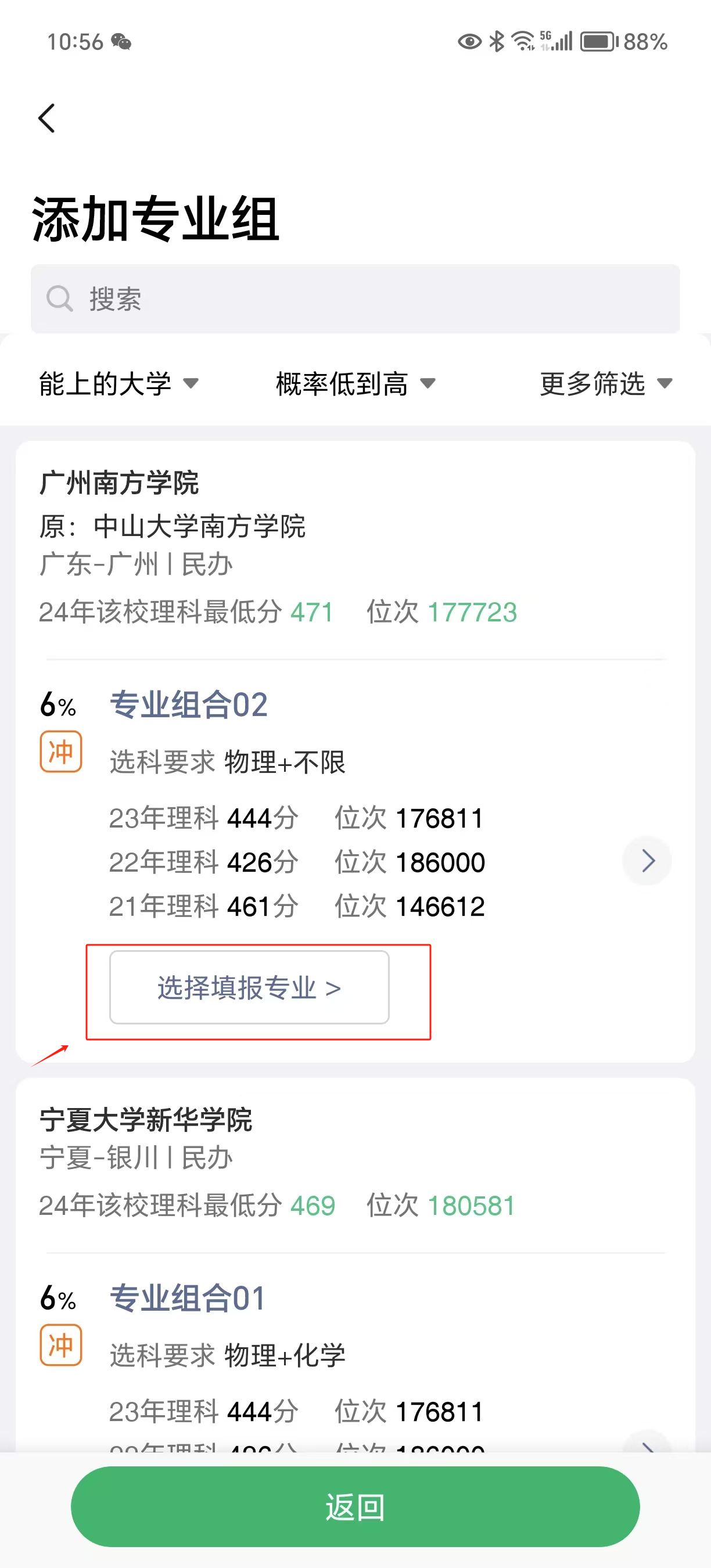Open the 宁夏大学新华学院 school card
711x1568 pixels.
click(x=146, y=1120)
